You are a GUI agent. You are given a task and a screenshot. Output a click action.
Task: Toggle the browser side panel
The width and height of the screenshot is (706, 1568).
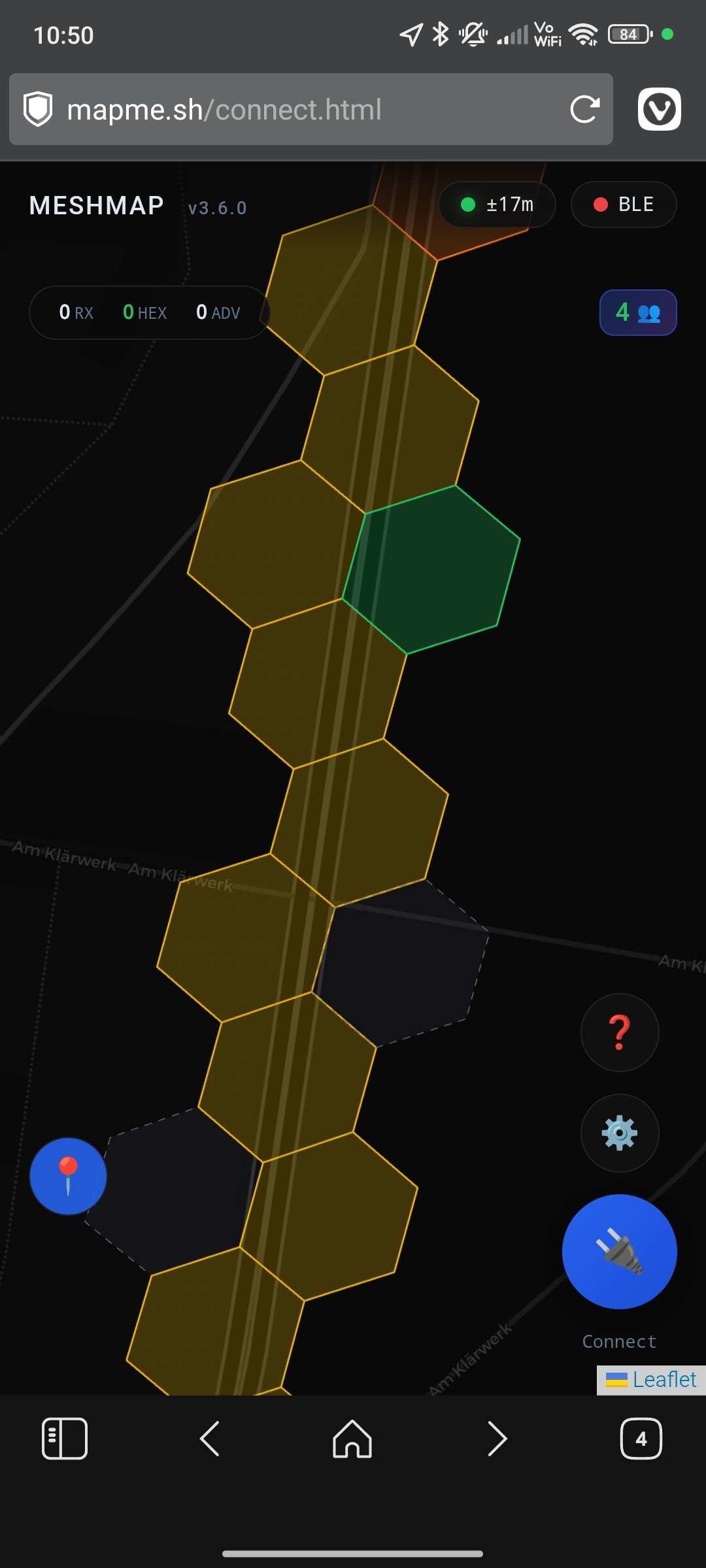coord(65,1439)
